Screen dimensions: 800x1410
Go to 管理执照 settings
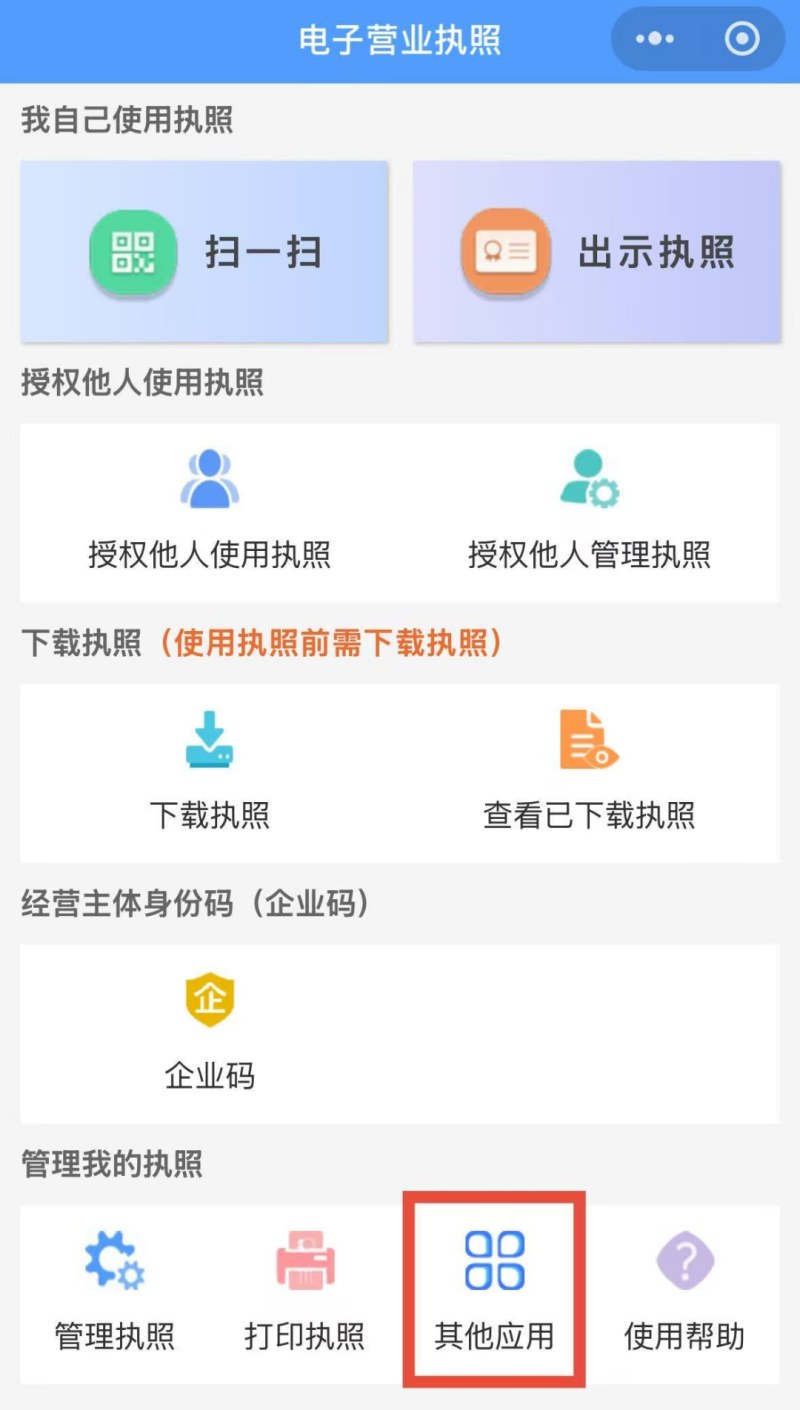pyautogui.click(x=114, y=1293)
